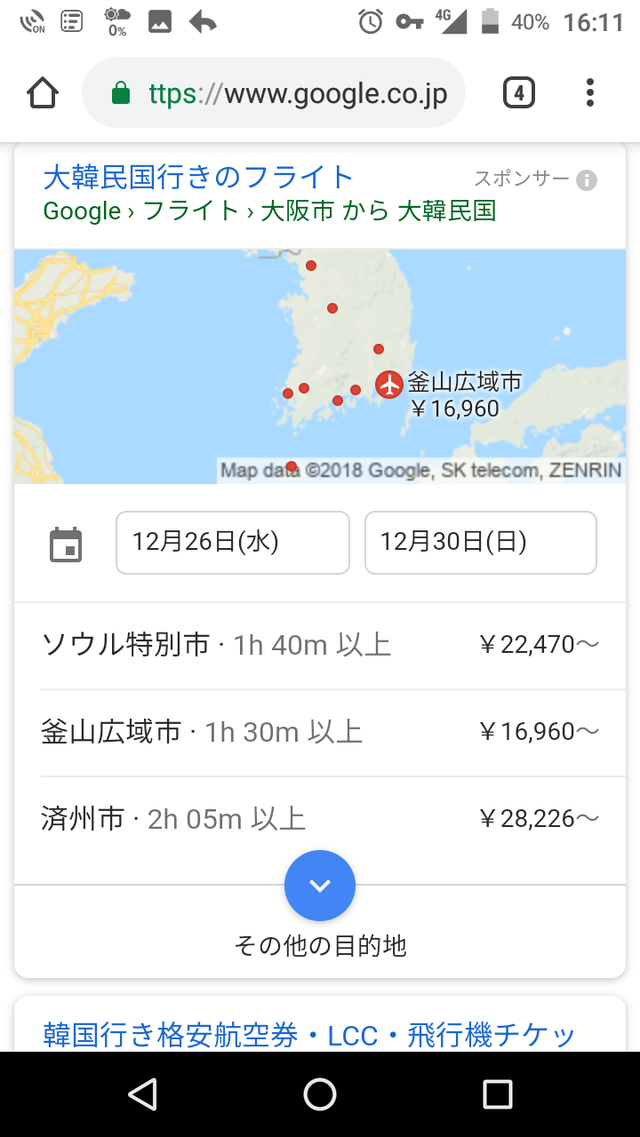Open the 韓国行き格安航空券 search result
This screenshot has height=1137, width=640.
(x=309, y=1035)
